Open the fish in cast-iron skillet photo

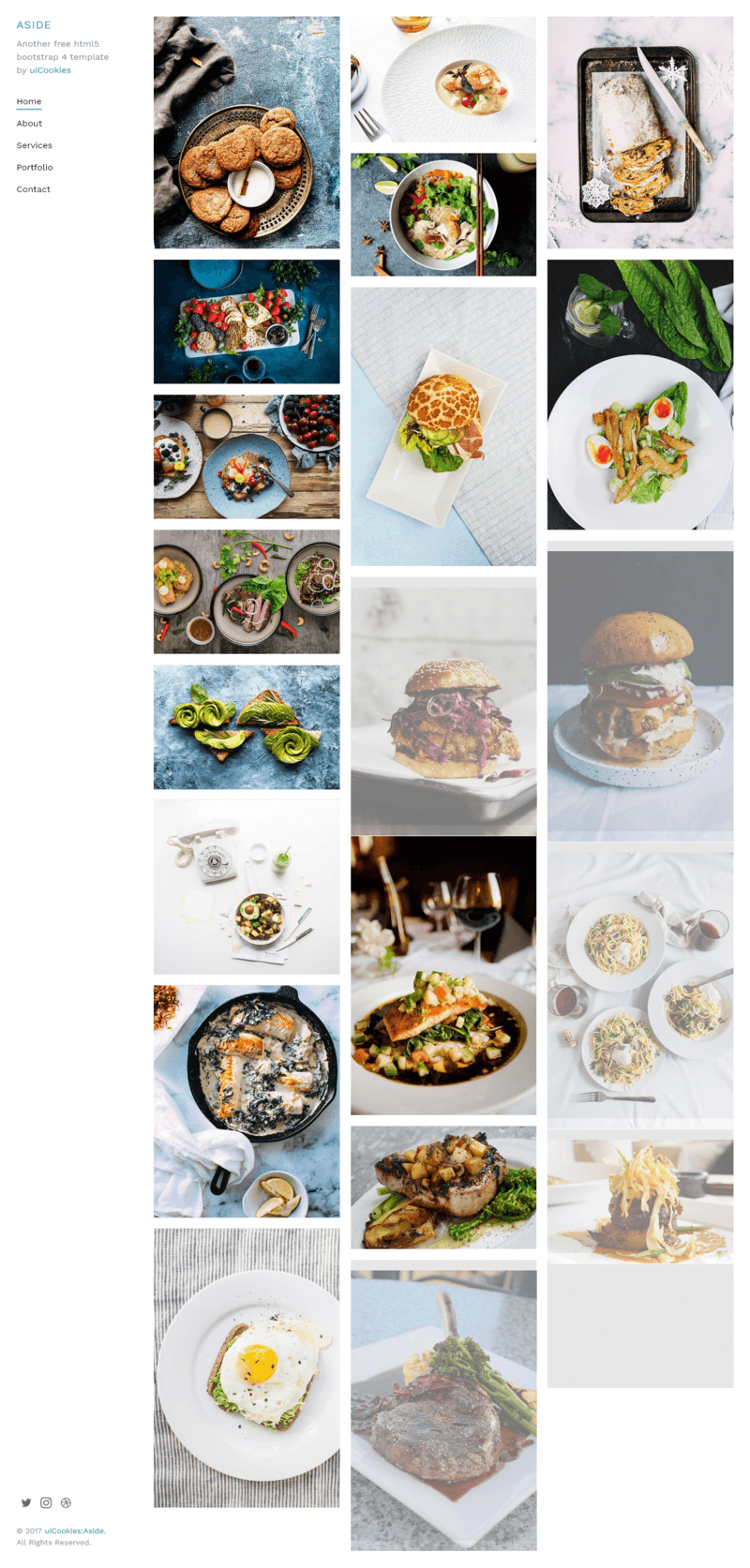(x=247, y=1101)
